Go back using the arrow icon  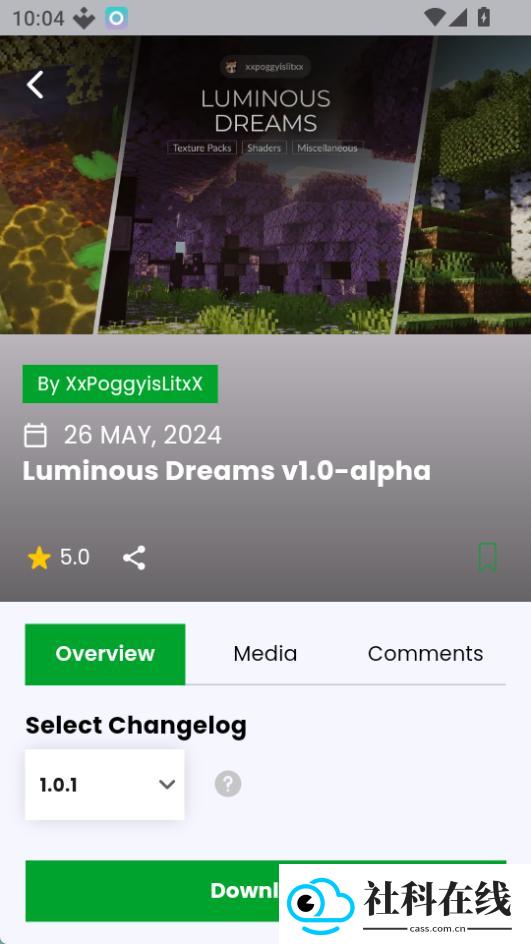click(35, 84)
